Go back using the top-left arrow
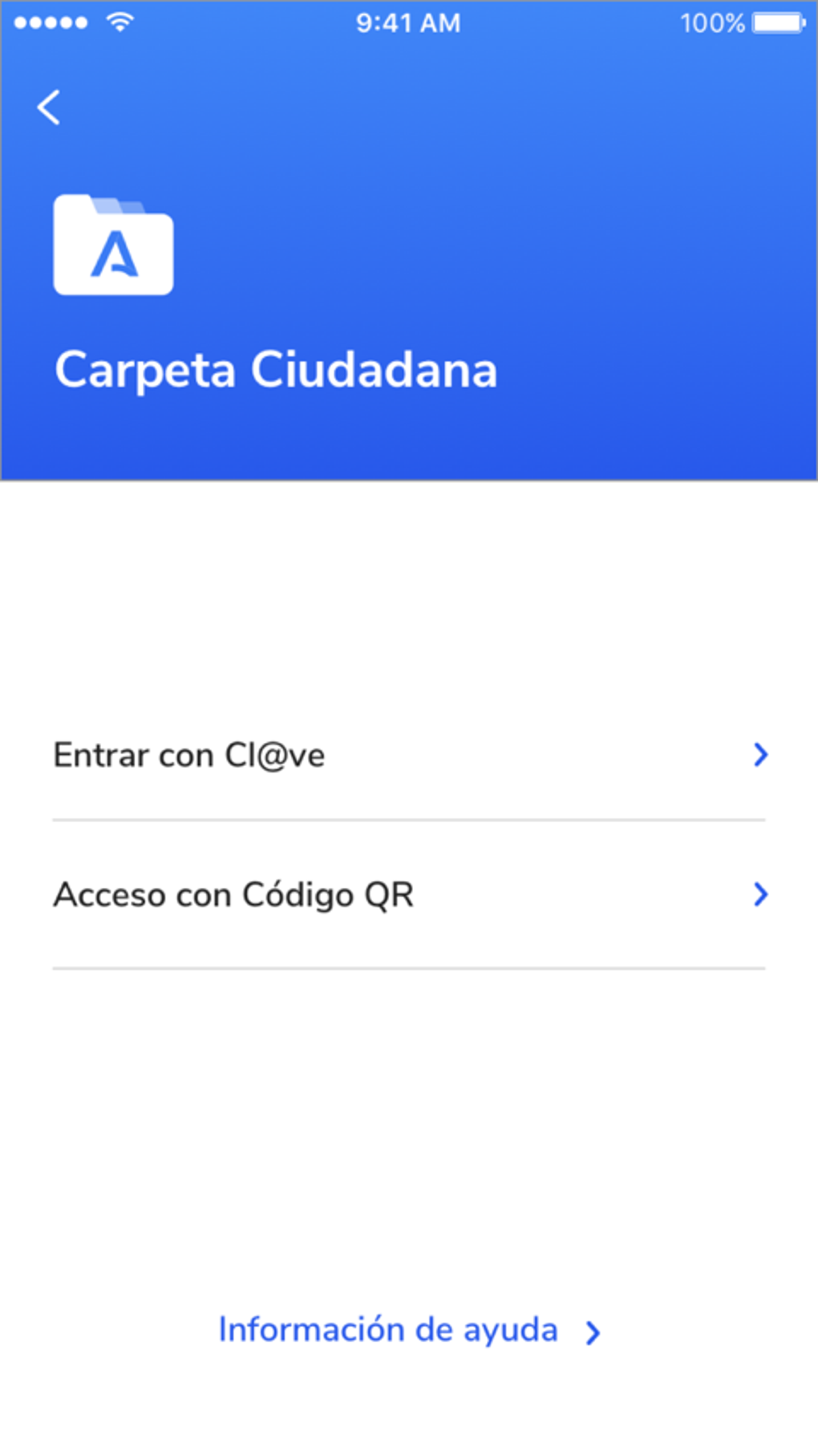The image size is (818, 1456). click(x=49, y=107)
